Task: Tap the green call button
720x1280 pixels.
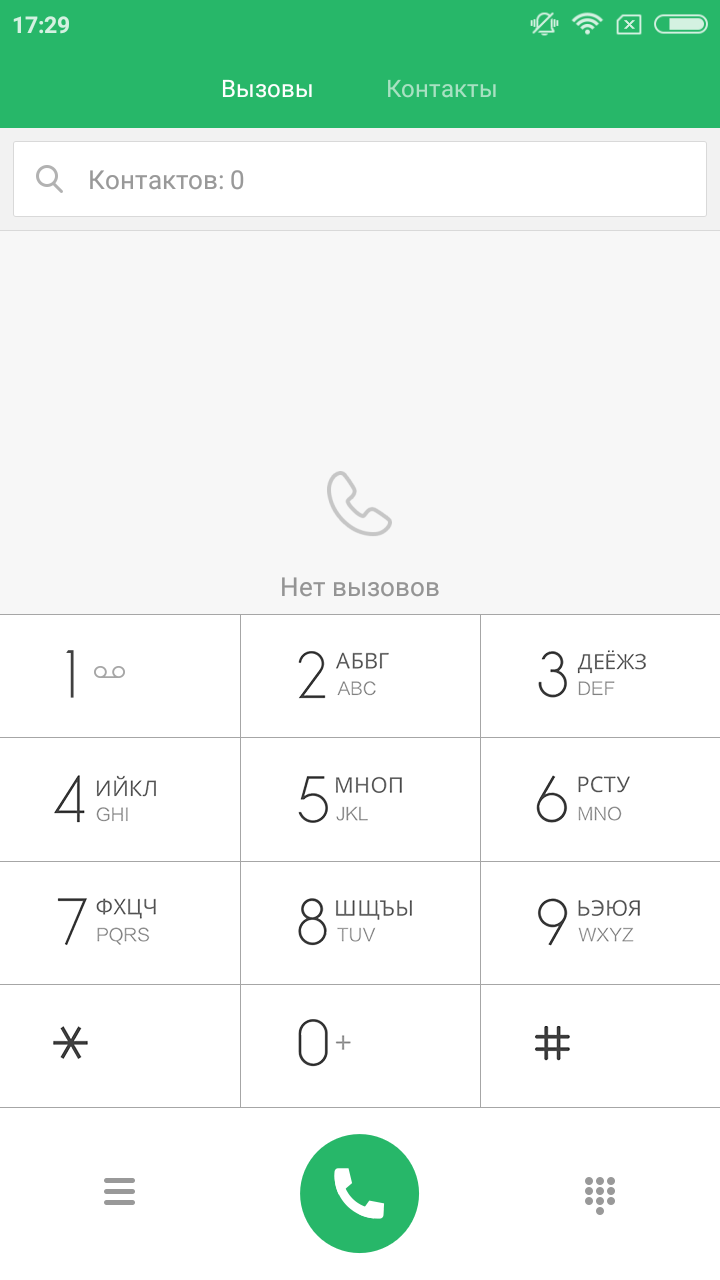Action: [x=359, y=1193]
